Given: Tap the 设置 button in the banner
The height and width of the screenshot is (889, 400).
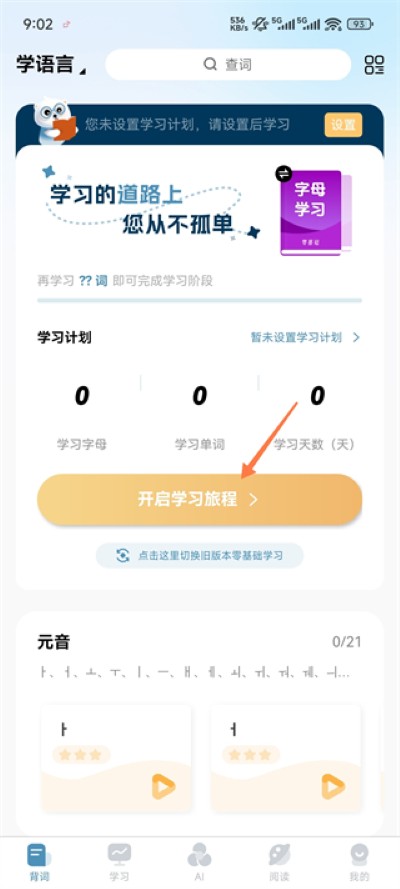Looking at the screenshot, I should pyautogui.click(x=343, y=125).
